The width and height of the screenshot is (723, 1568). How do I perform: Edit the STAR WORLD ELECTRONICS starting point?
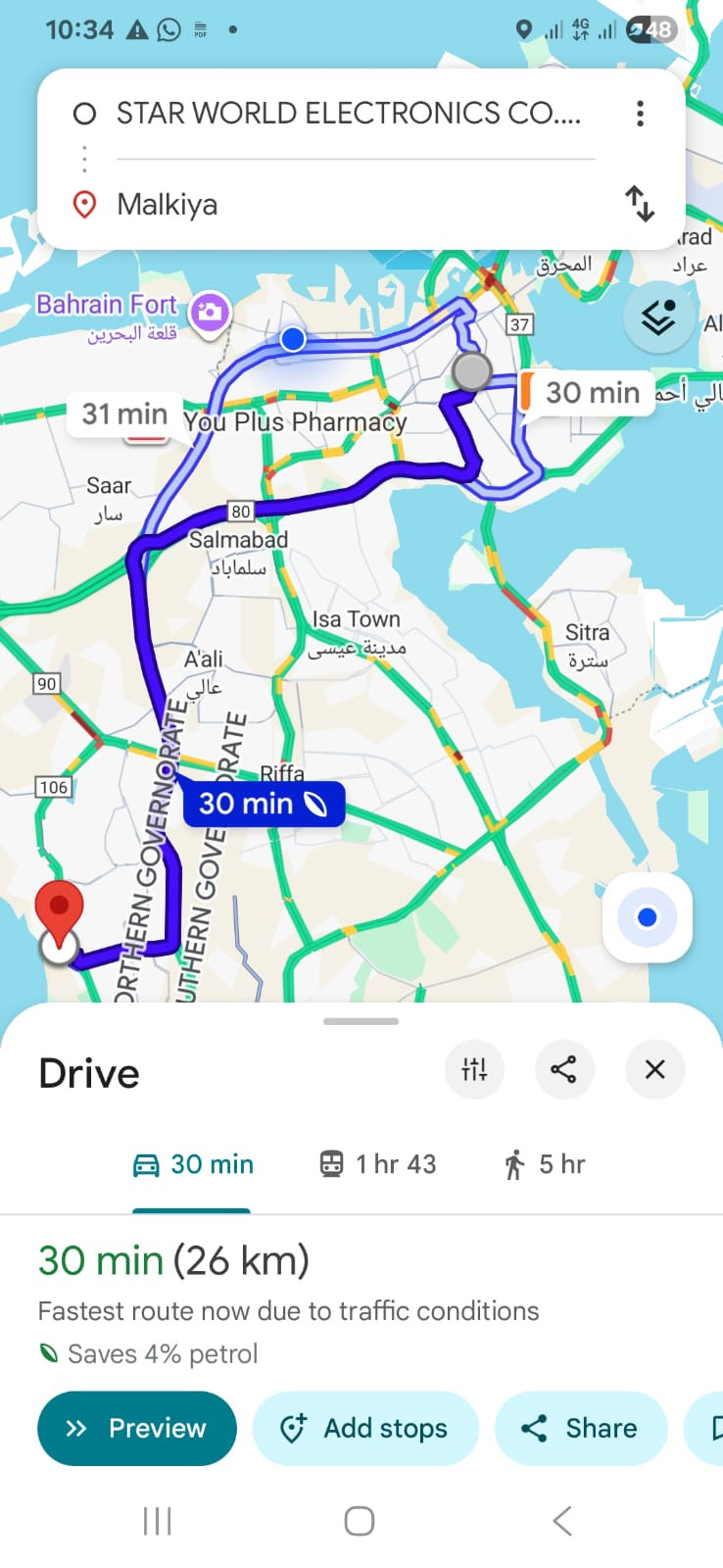click(348, 114)
